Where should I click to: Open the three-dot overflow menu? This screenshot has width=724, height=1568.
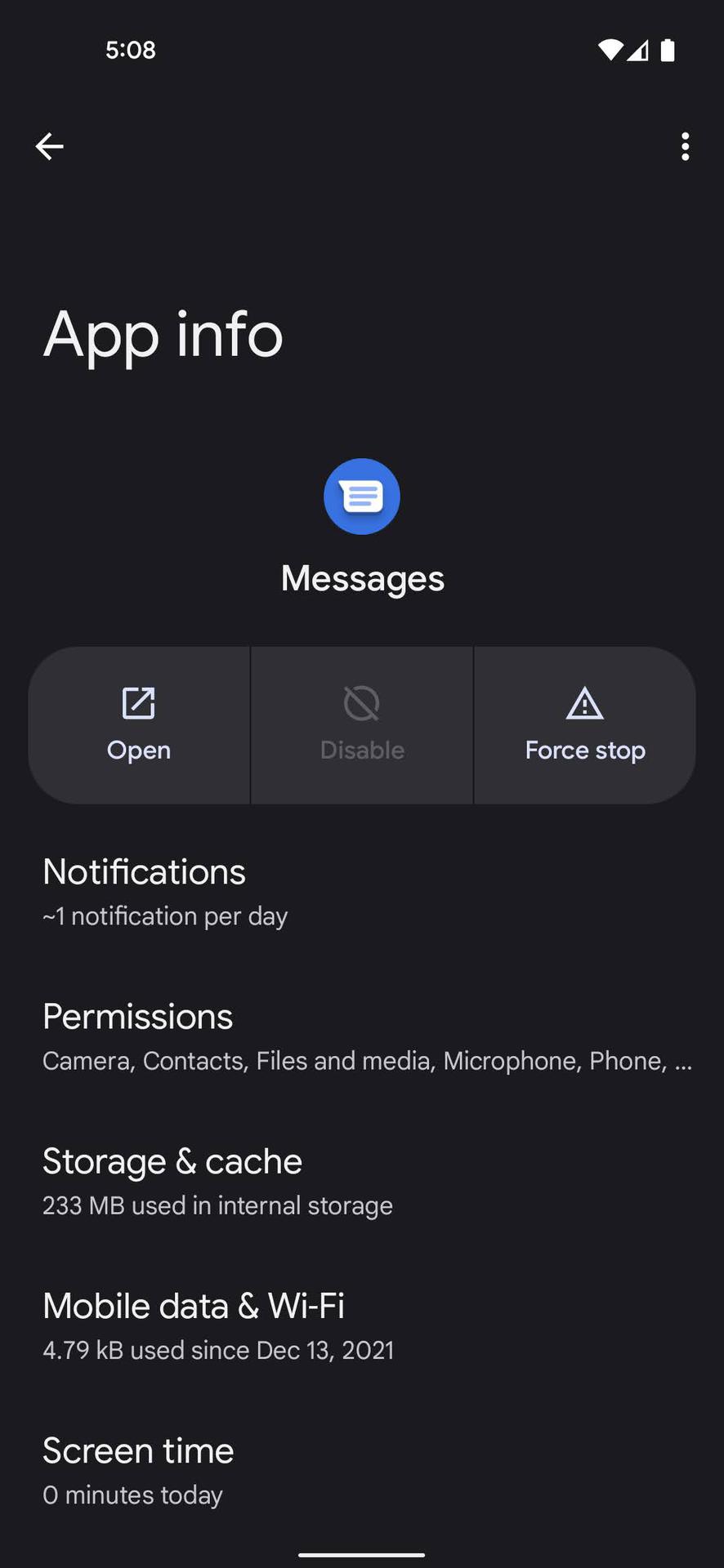[685, 147]
